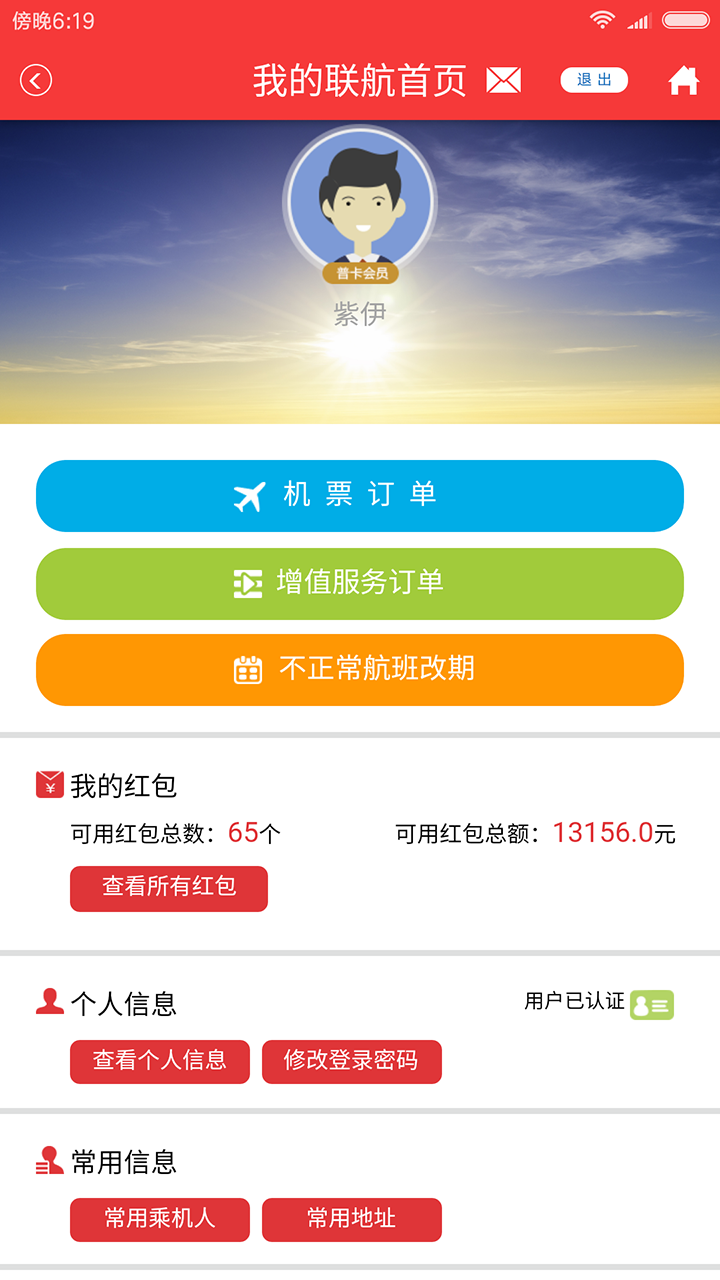Click the 查看所有红包 button
Viewport: 720px width, 1280px height.
pos(168,888)
